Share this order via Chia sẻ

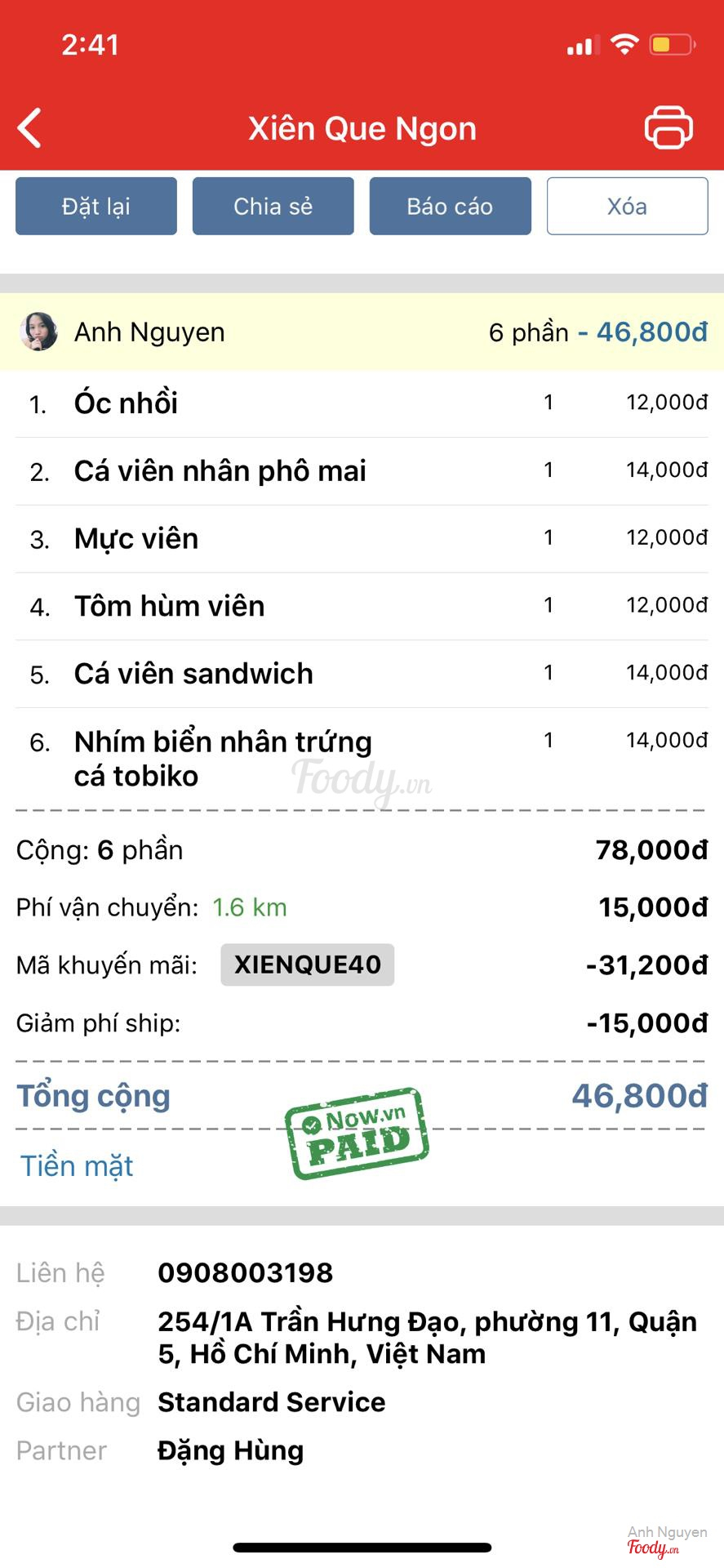tap(273, 206)
